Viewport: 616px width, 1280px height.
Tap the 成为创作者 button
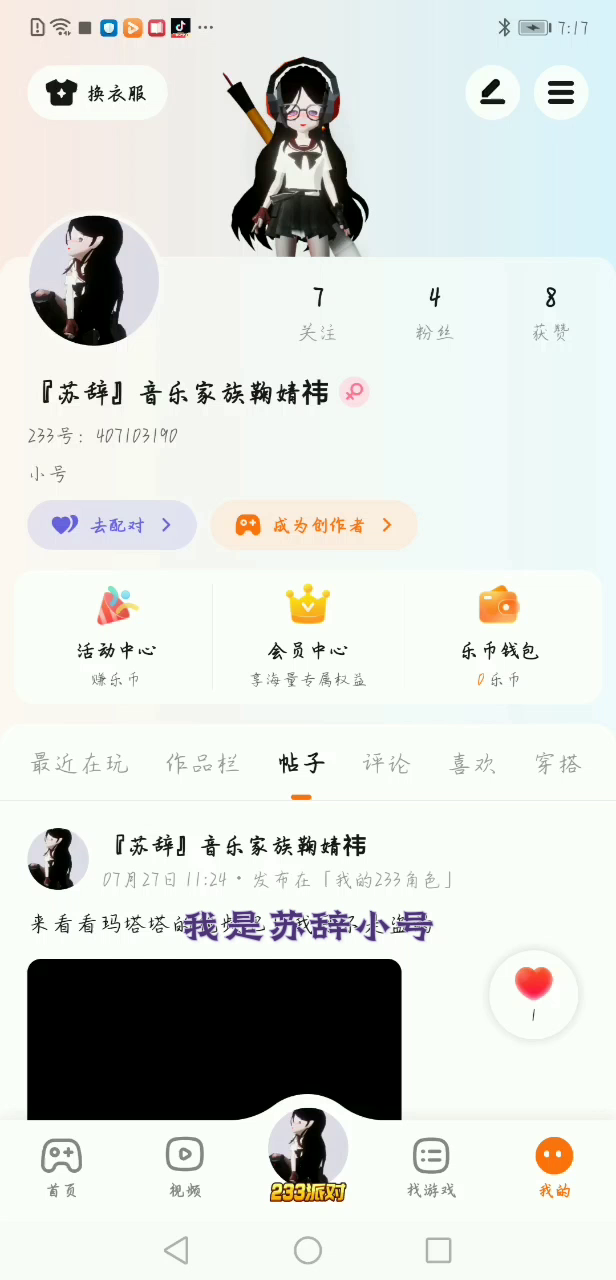point(313,525)
